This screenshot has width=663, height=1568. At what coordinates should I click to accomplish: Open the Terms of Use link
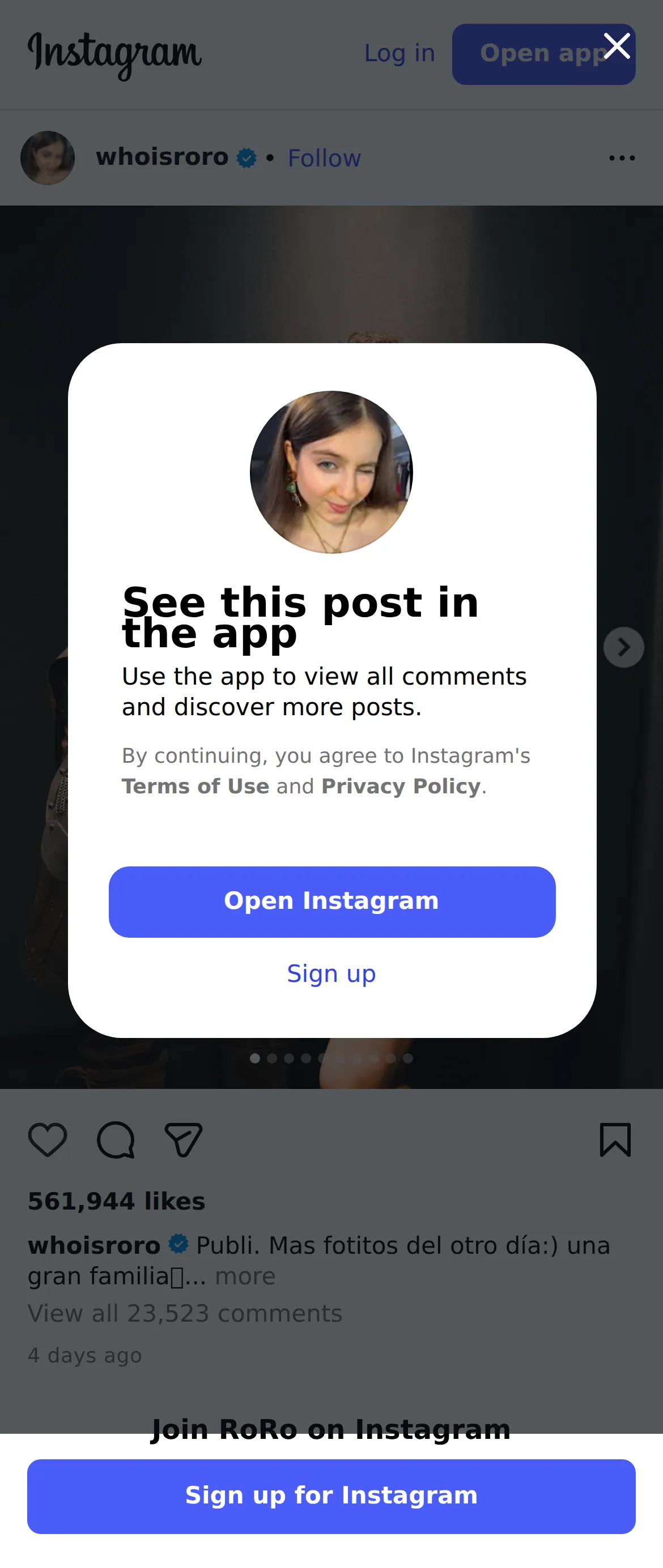tap(195, 786)
